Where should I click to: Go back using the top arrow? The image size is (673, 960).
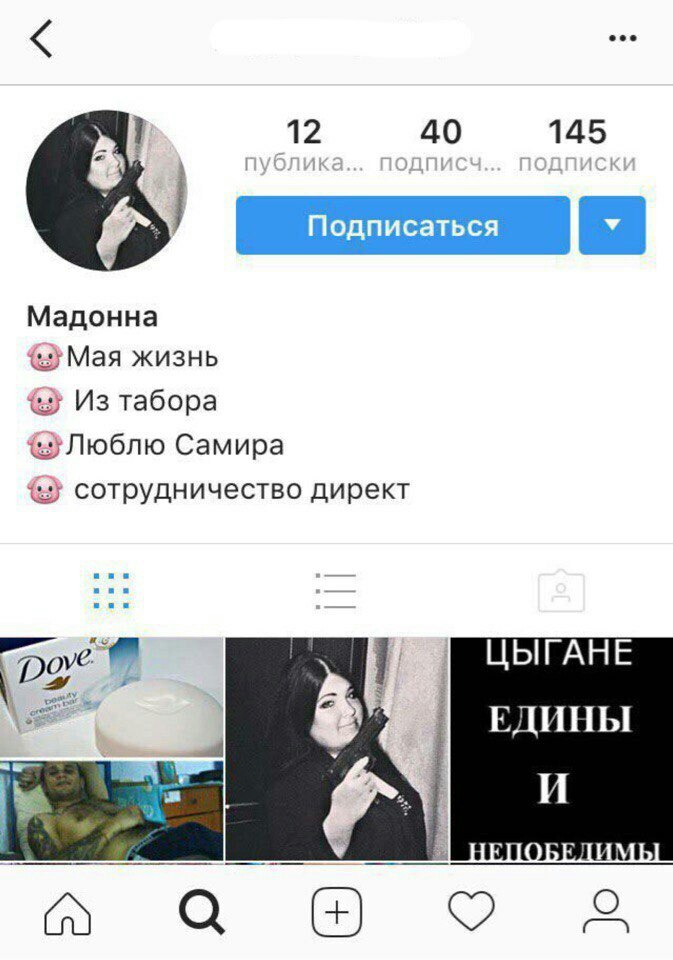click(41, 39)
